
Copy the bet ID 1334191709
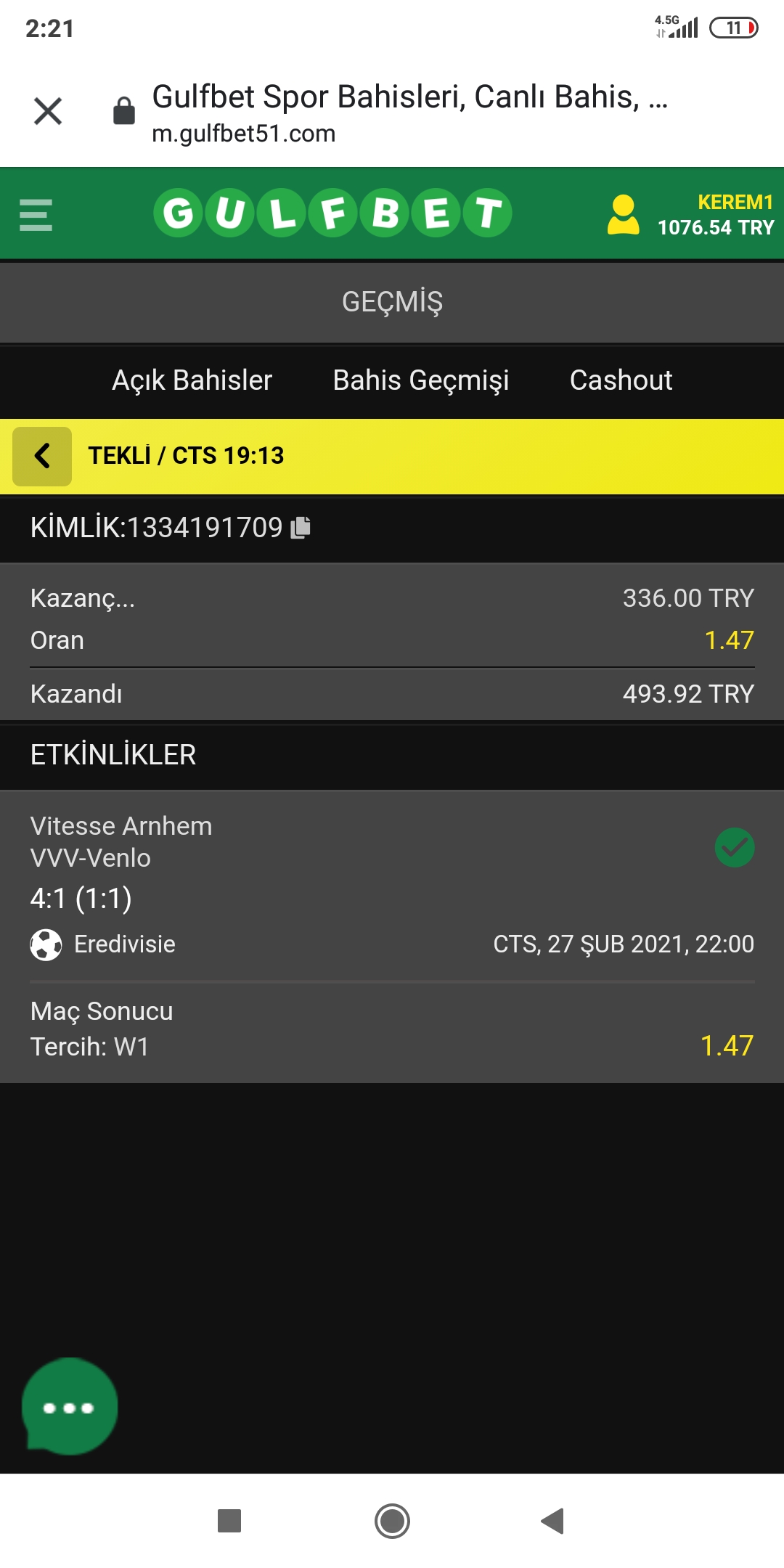pyautogui.click(x=301, y=528)
